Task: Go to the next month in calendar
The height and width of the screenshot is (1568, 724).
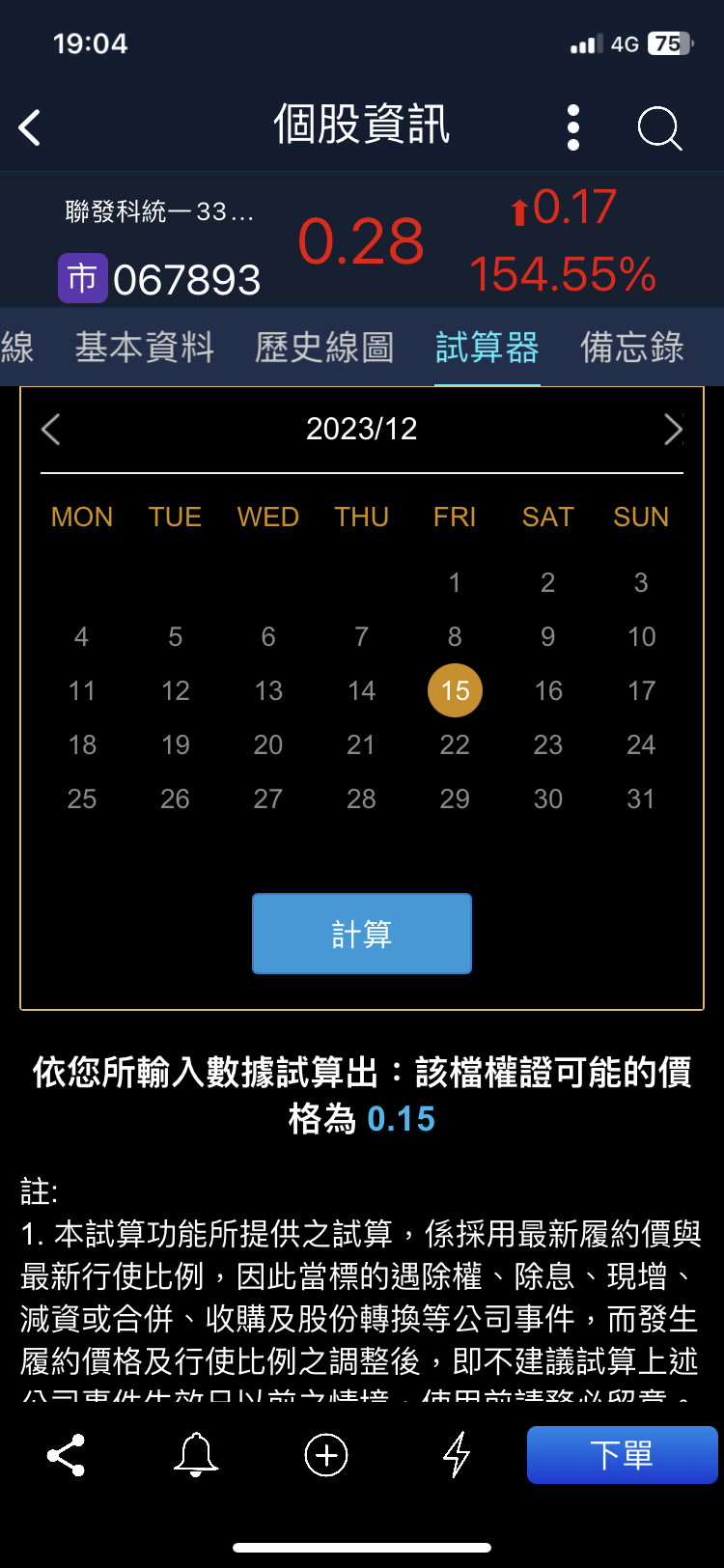Action: [672, 430]
